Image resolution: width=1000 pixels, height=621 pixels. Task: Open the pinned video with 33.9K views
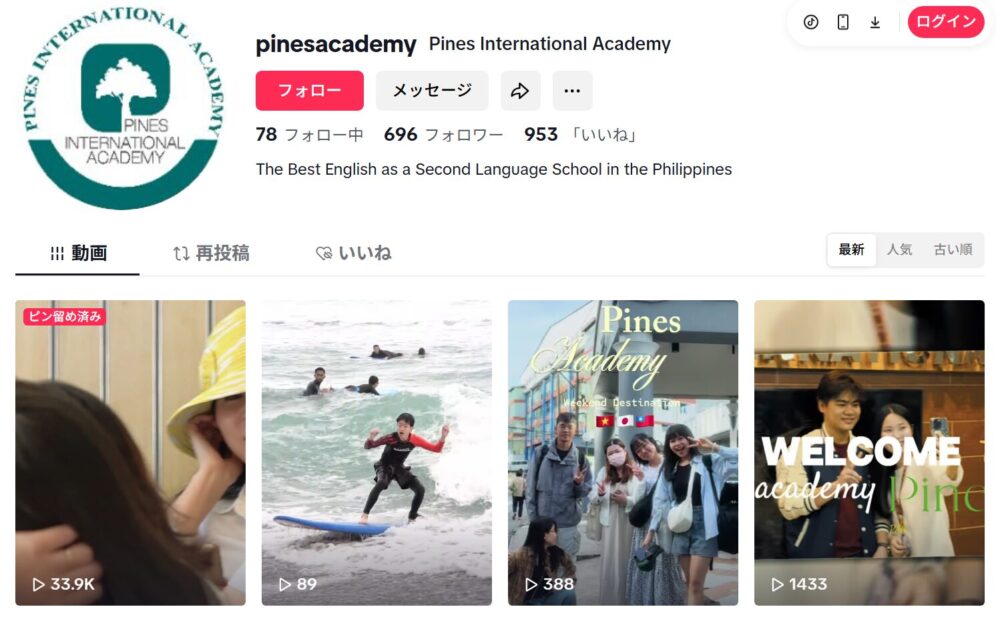pos(130,452)
